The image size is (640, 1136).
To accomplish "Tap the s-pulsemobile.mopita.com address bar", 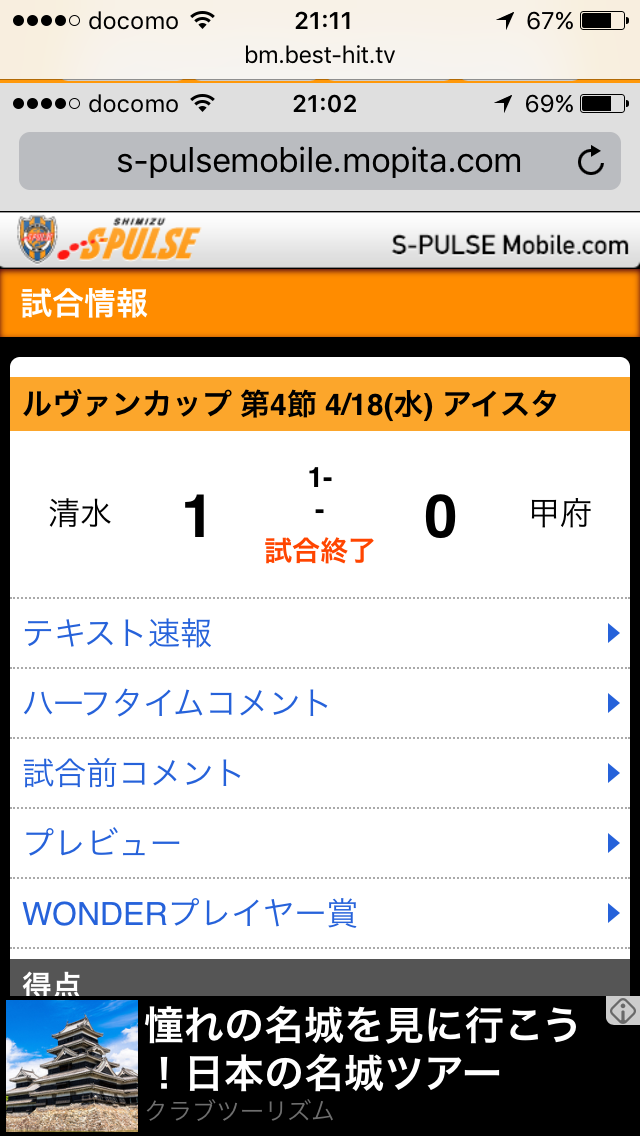I will pyautogui.click(x=318, y=161).
